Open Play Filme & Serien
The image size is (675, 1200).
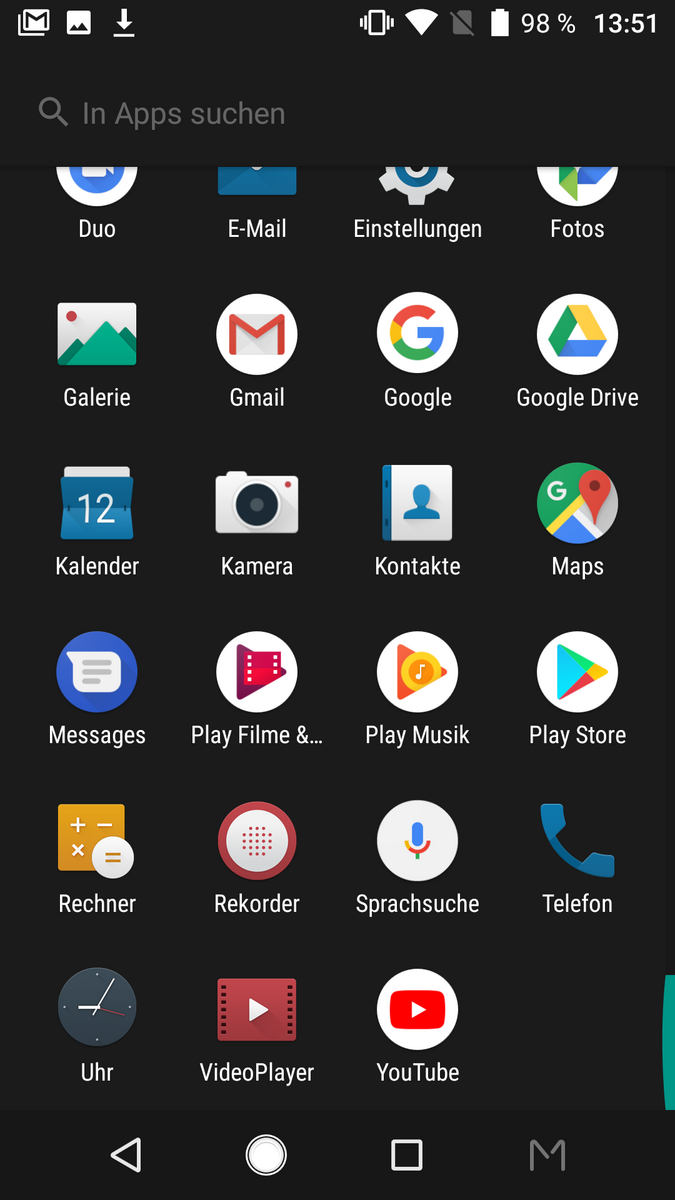(257, 672)
